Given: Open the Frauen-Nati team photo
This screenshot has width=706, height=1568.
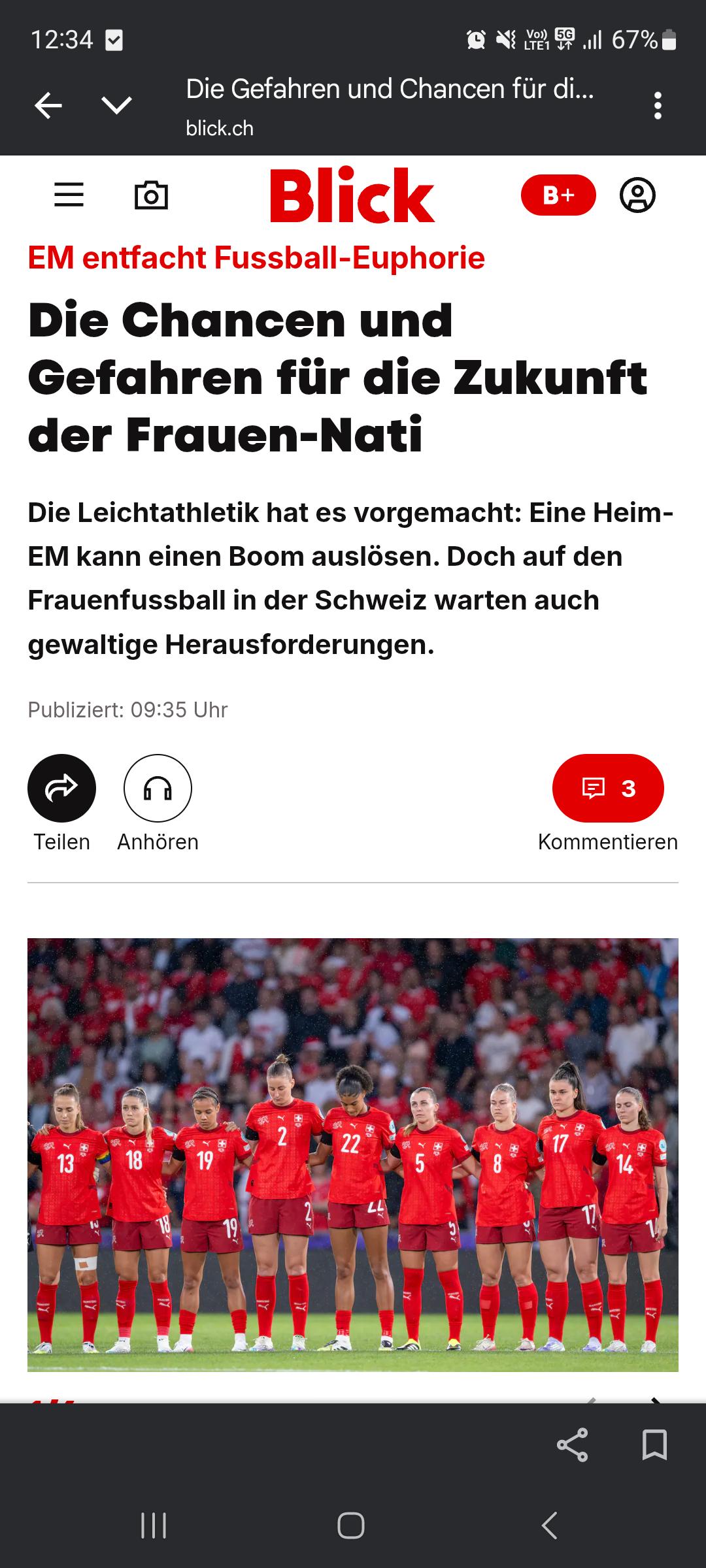Looking at the screenshot, I should (x=353, y=1154).
